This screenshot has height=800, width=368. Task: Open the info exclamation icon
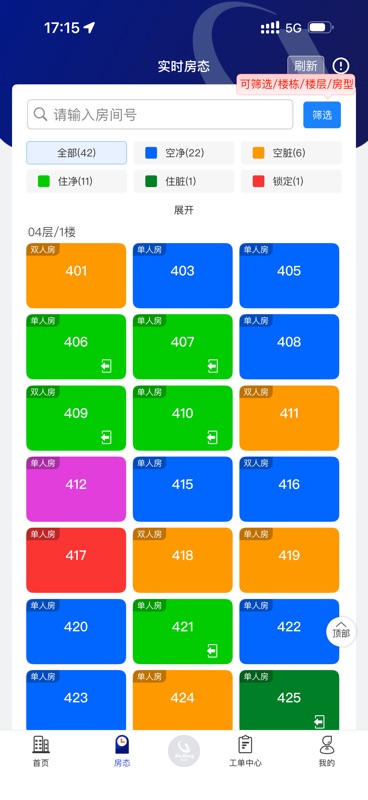coord(340,65)
